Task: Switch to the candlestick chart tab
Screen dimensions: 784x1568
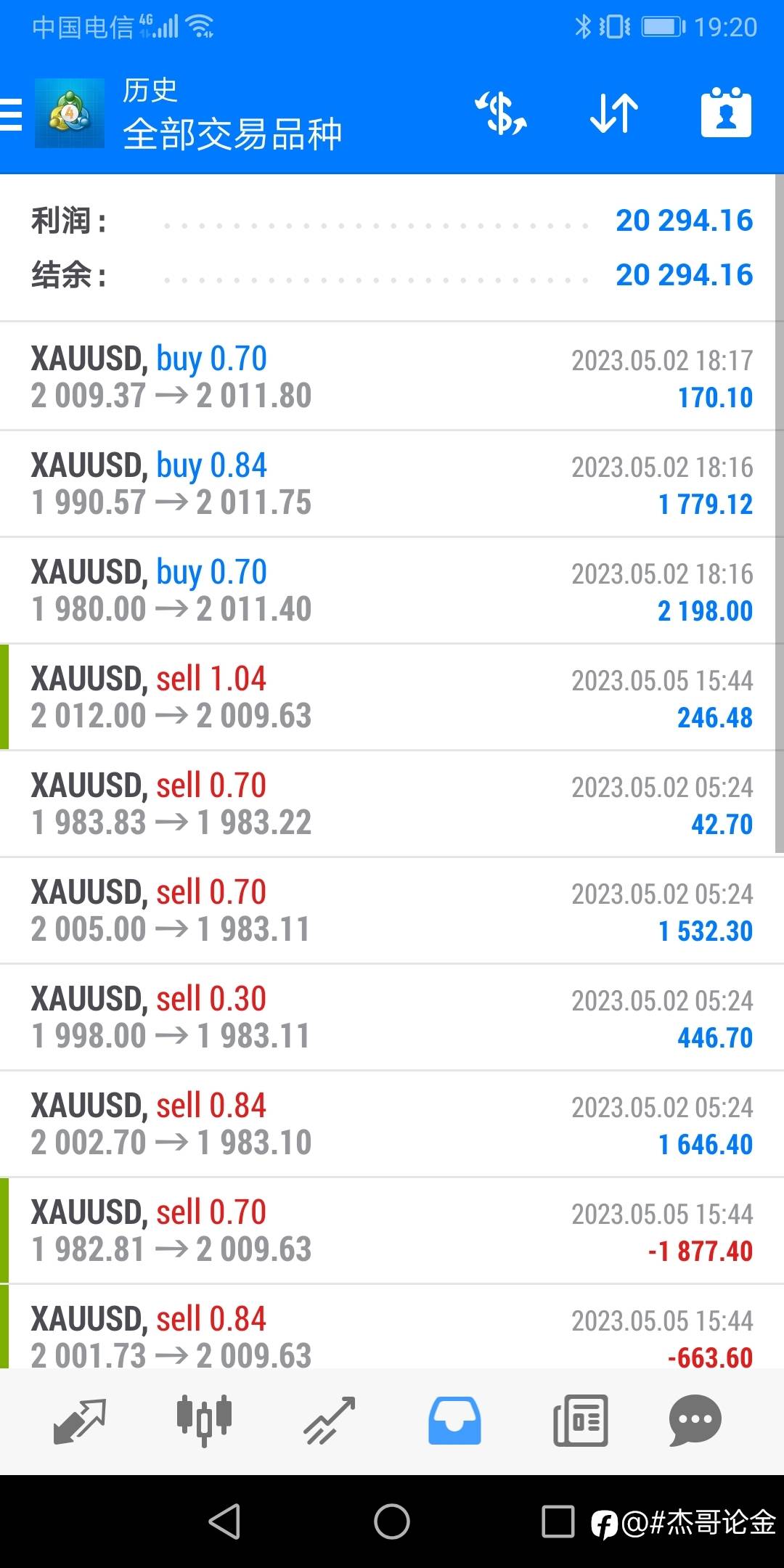Action: coord(204,1421)
